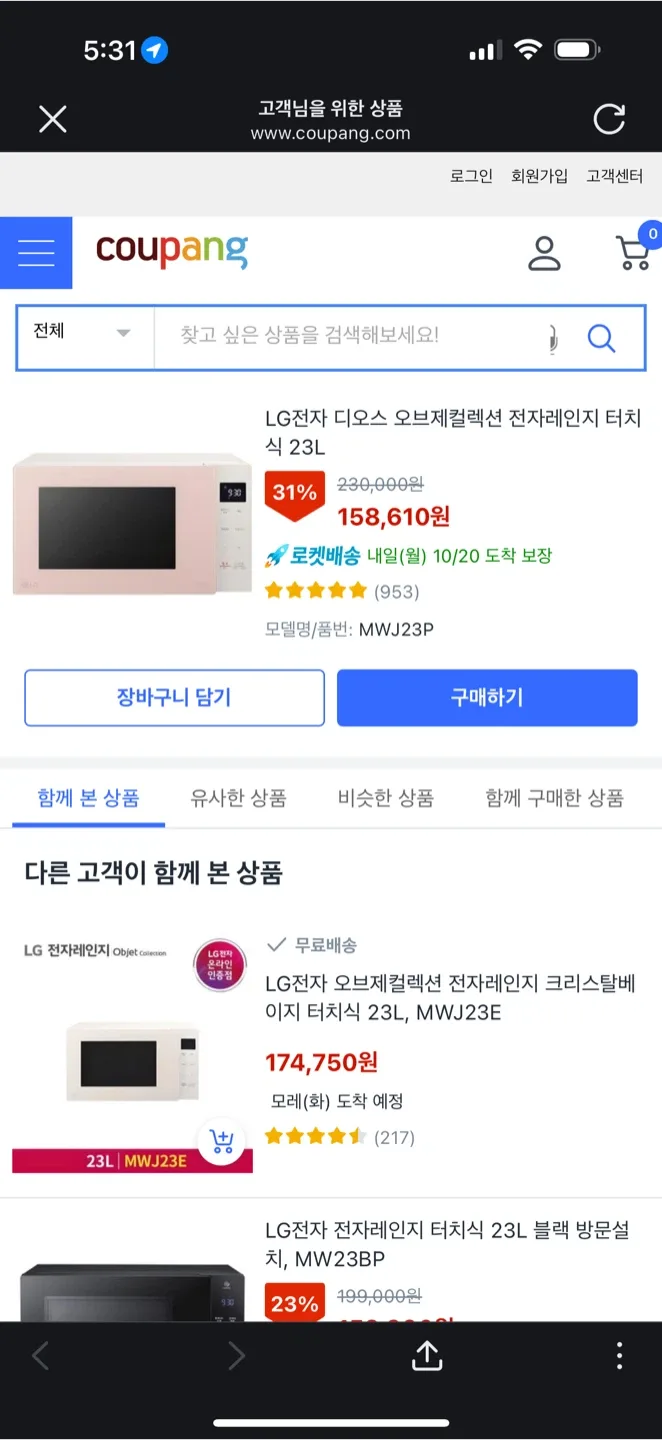Tap the magnifier search button

click(601, 338)
